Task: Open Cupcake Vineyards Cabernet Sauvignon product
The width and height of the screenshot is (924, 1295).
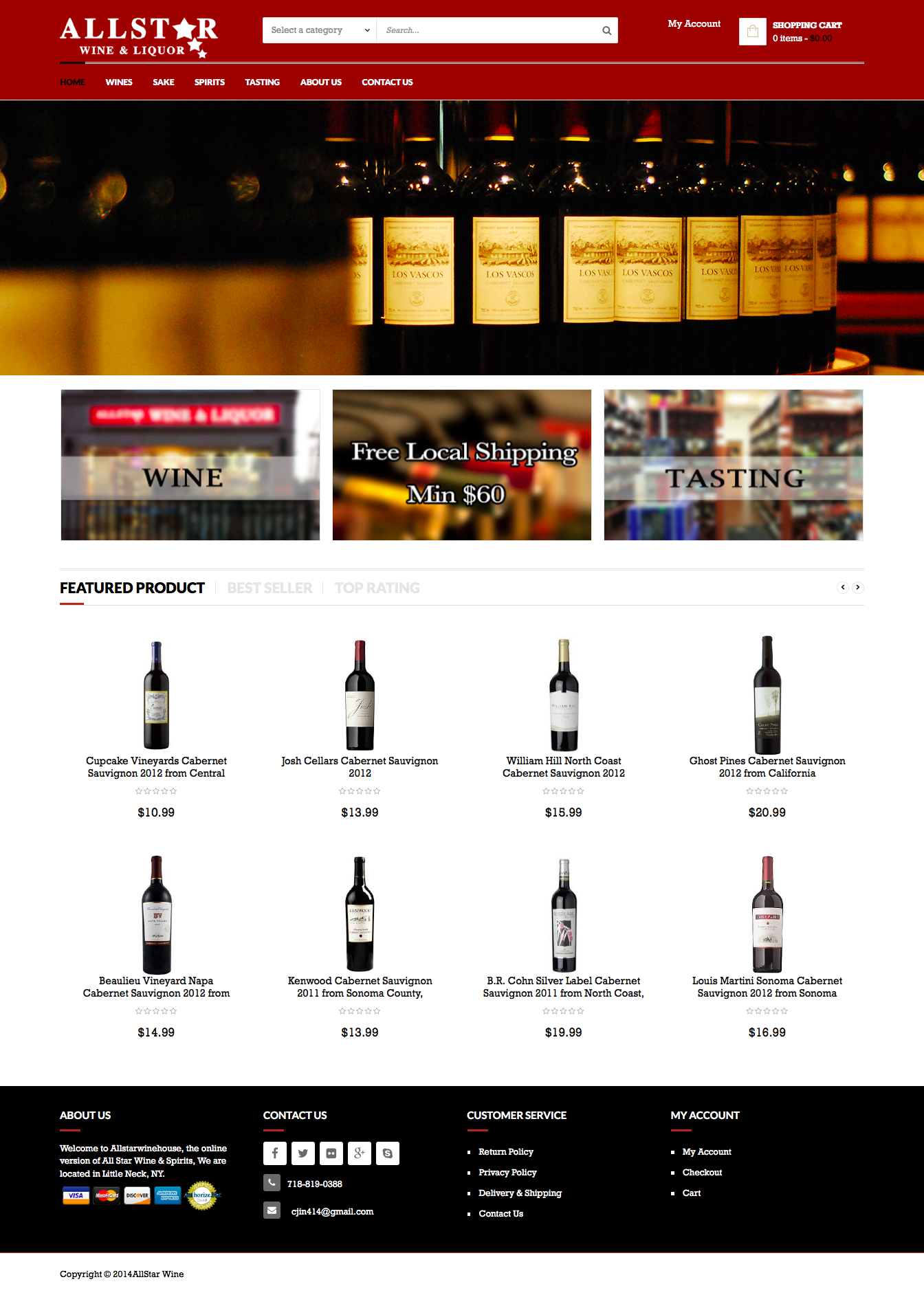Action: (156, 767)
